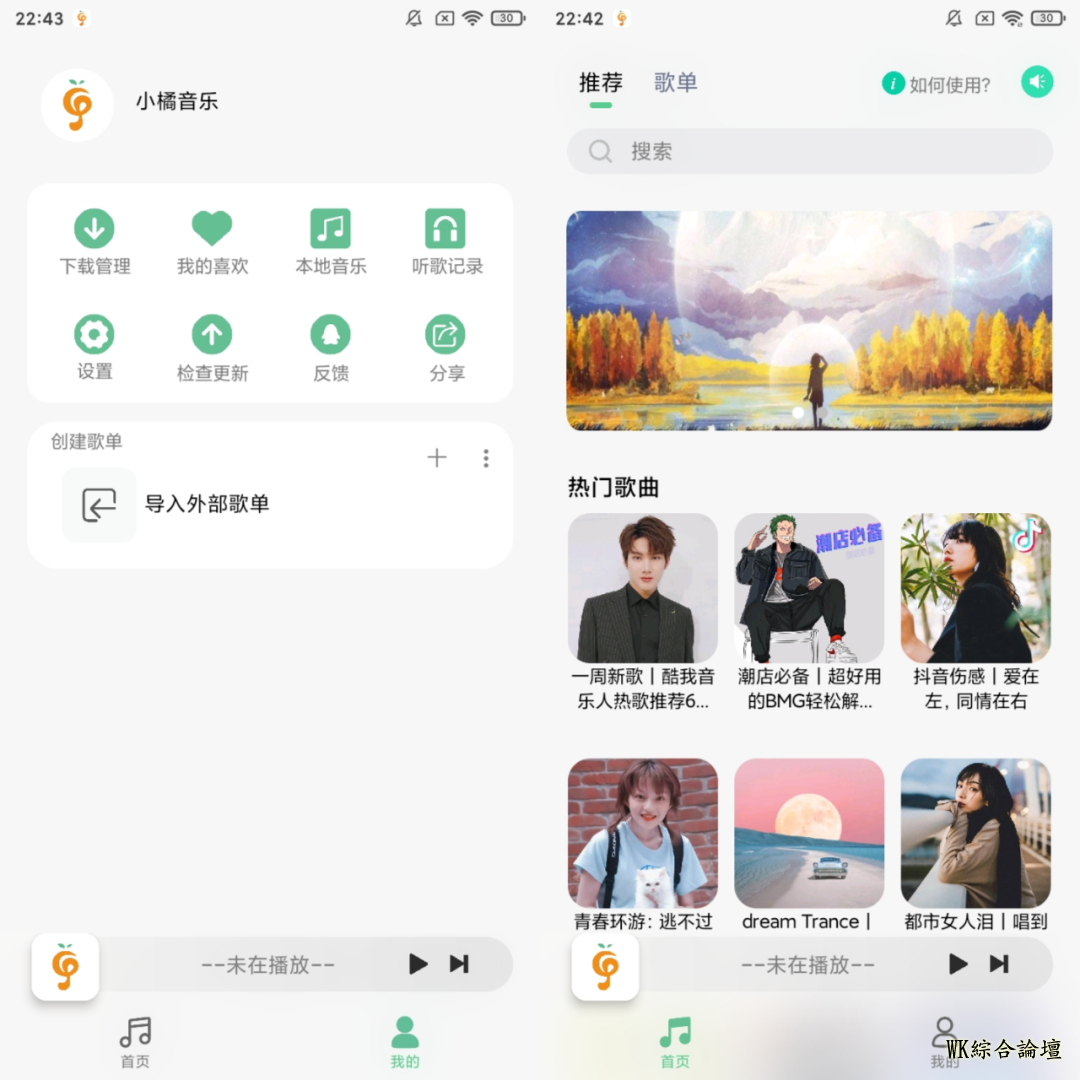
Task: Open 一周新歌 酷我音乐人热歌推荐 playlist
Action: click(643, 610)
